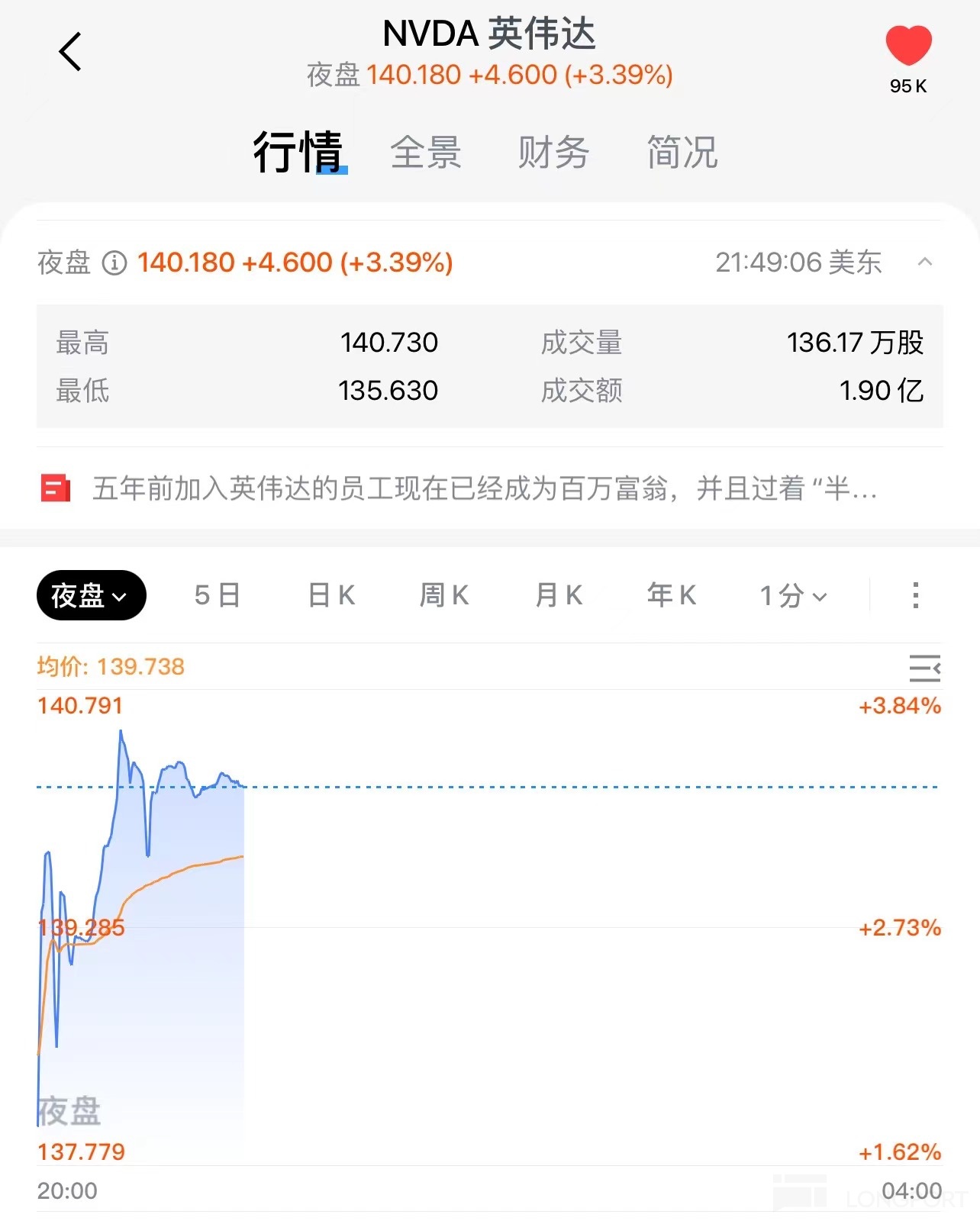Open the 简况 tab
Screen dimensions: 980x1224
pyautogui.click(x=682, y=152)
